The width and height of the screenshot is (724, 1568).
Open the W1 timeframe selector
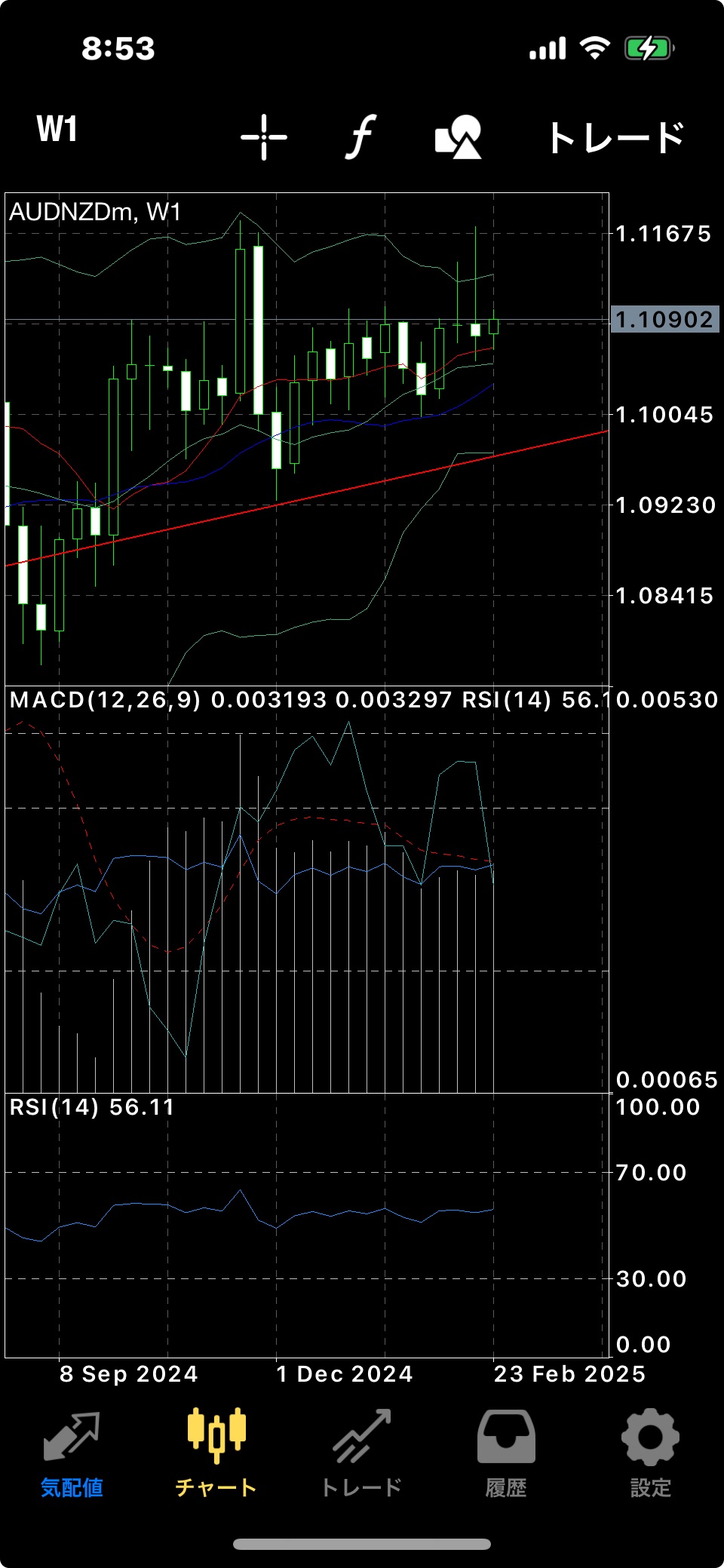[x=57, y=130]
